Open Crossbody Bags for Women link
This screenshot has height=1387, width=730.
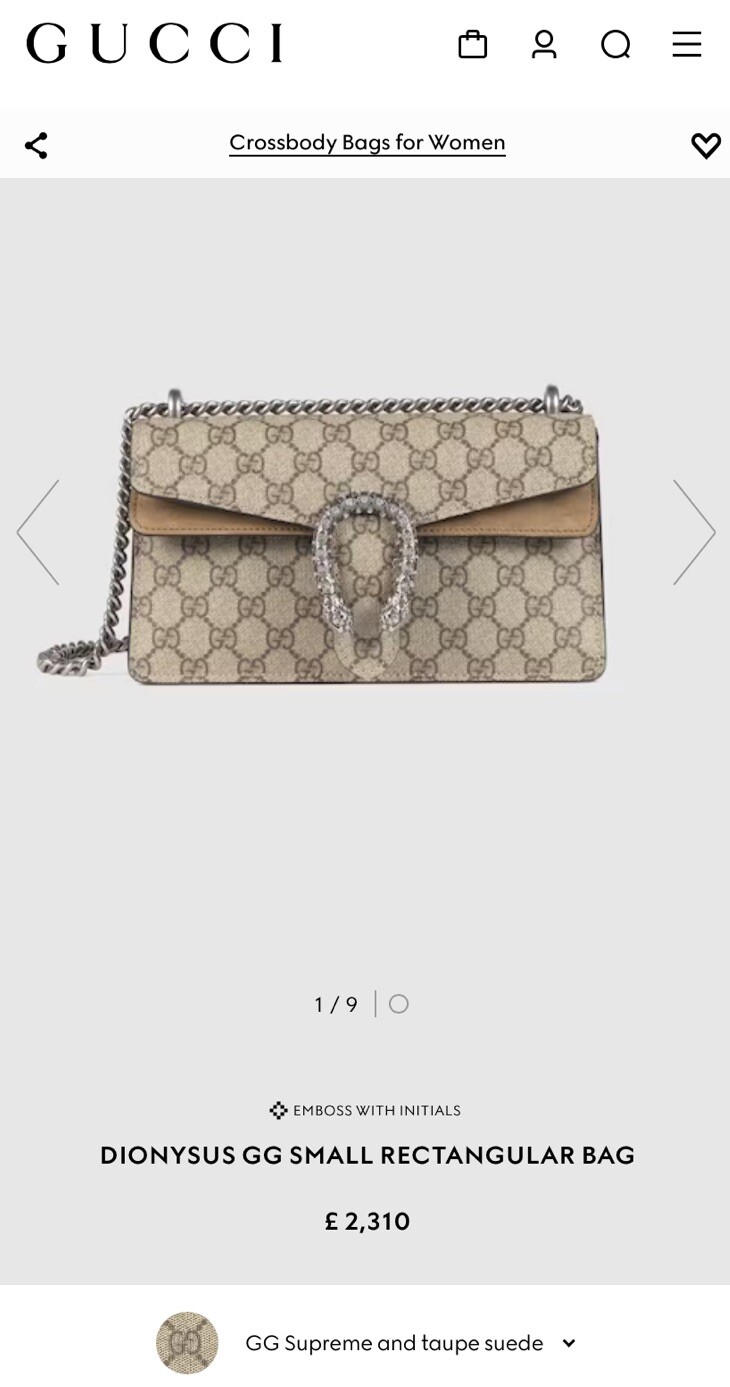tap(367, 143)
